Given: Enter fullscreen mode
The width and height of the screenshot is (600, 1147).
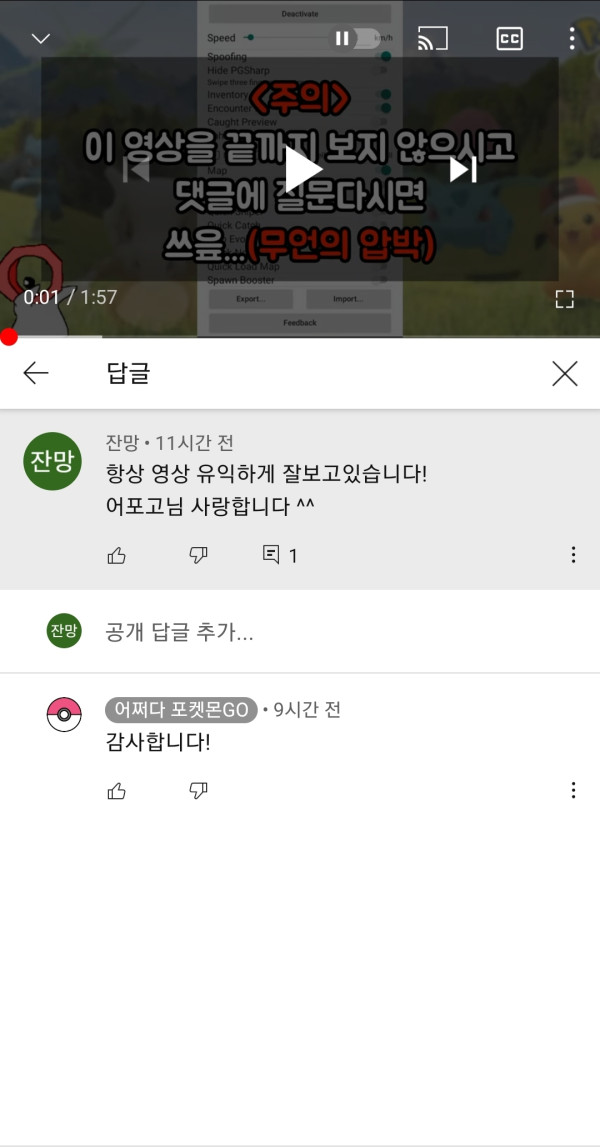Looking at the screenshot, I should click(x=564, y=298).
